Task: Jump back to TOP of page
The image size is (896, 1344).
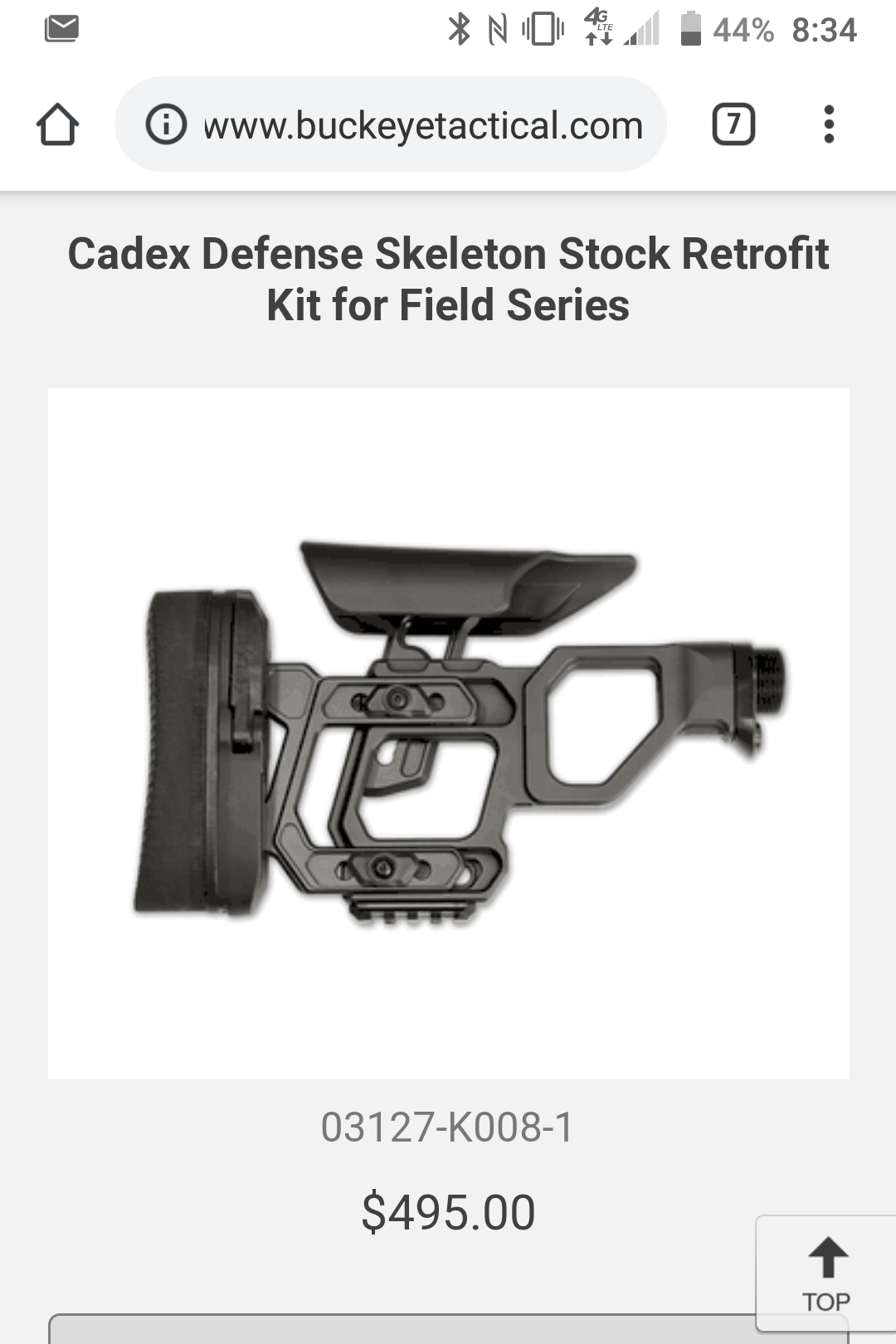Action: tap(826, 1273)
